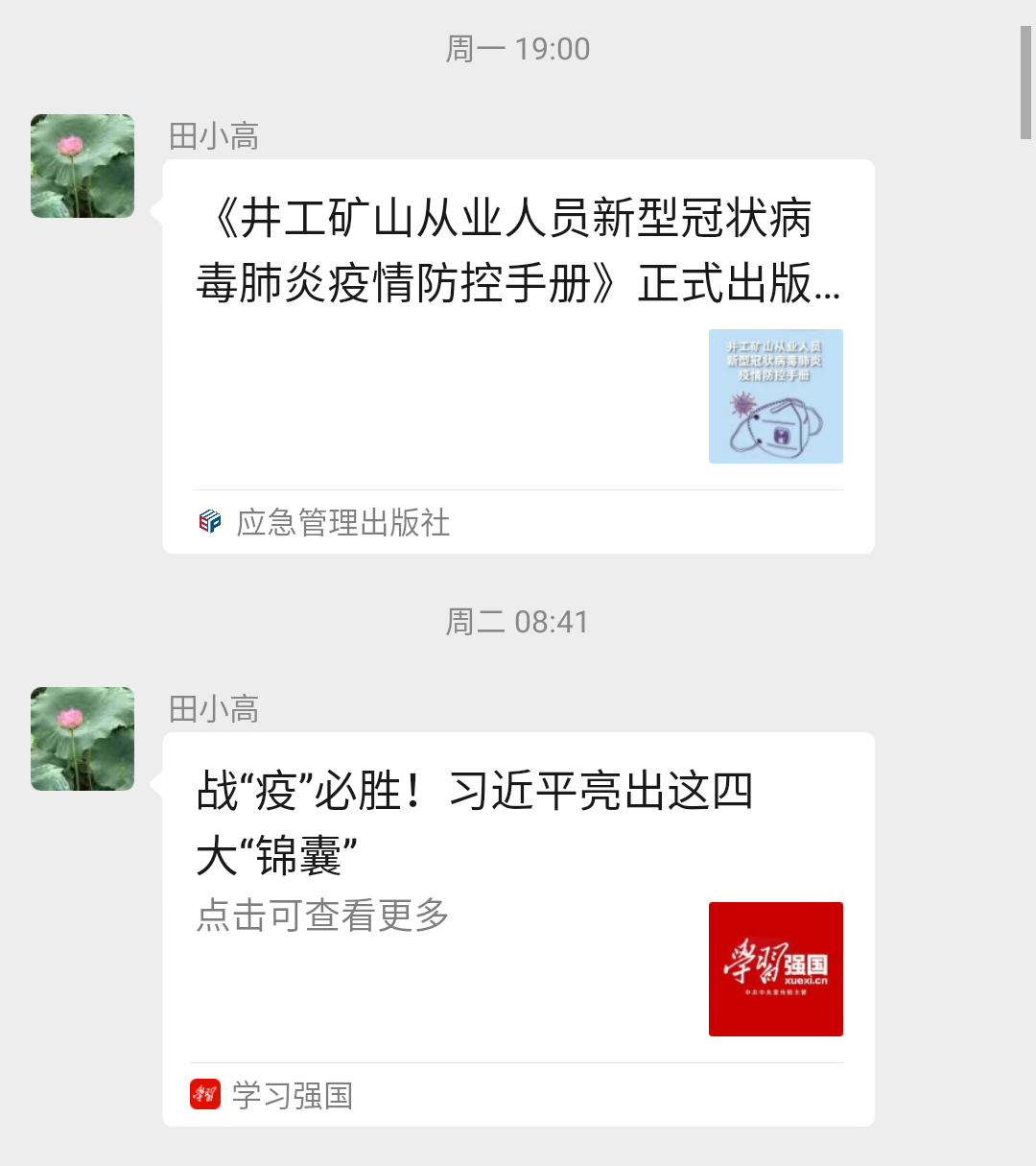Tap 田小高's avatar on the Monday message
Screen dimensions: 1036x1166
(x=82, y=166)
